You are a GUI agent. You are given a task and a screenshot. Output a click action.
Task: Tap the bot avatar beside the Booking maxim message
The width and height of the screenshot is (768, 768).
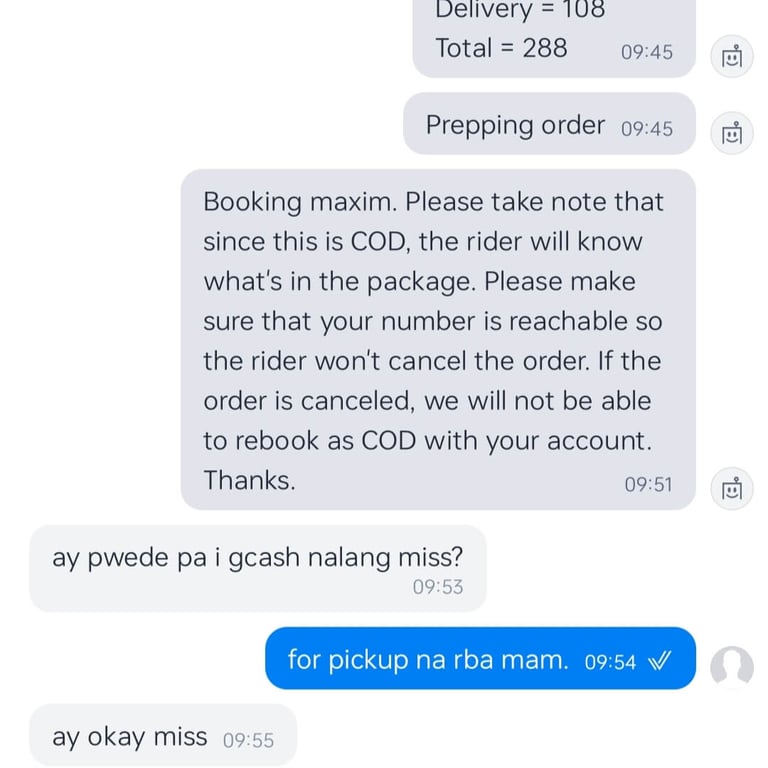(732, 488)
